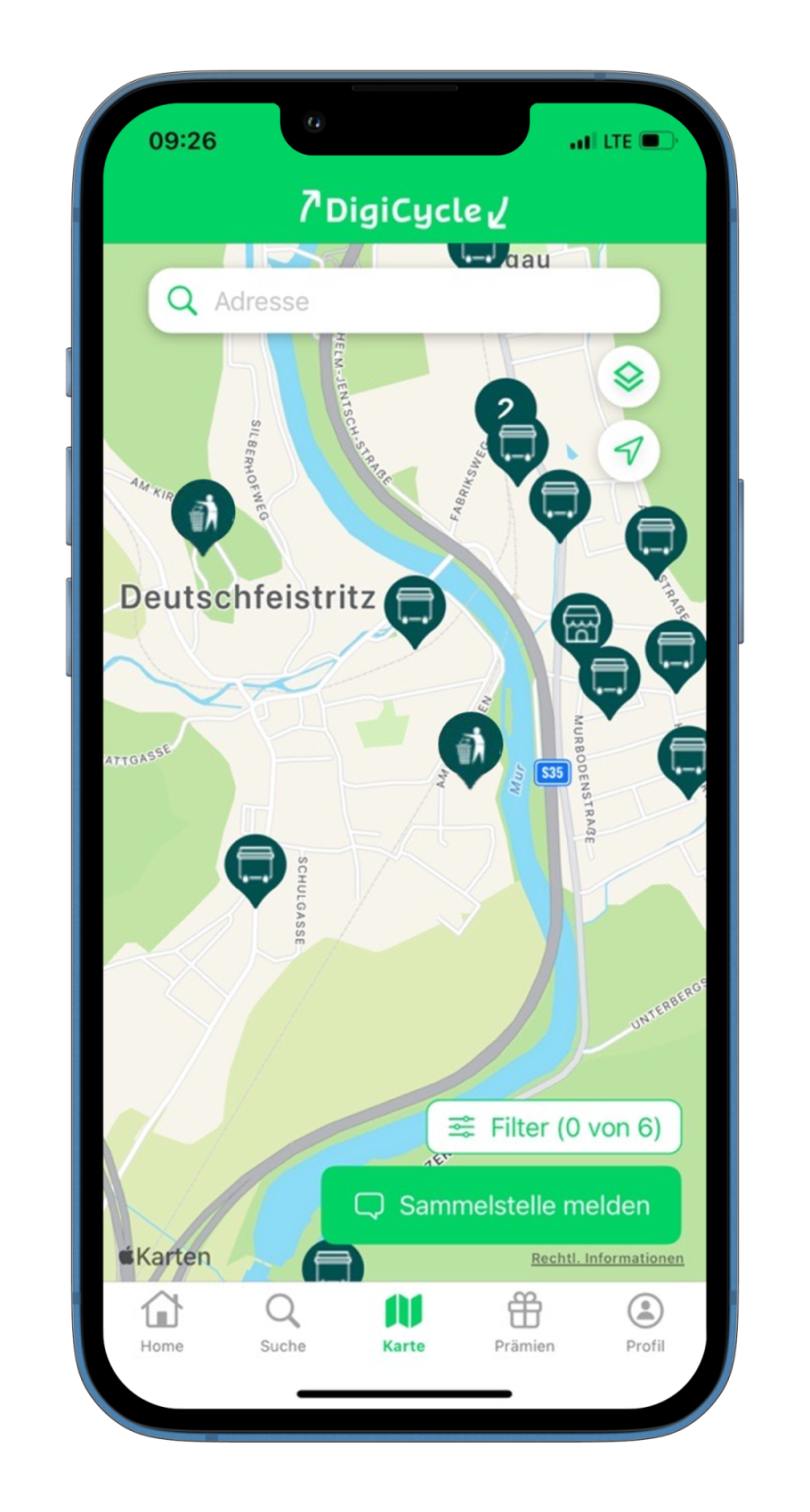
Task: Open the map layers button
Action: click(x=629, y=376)
